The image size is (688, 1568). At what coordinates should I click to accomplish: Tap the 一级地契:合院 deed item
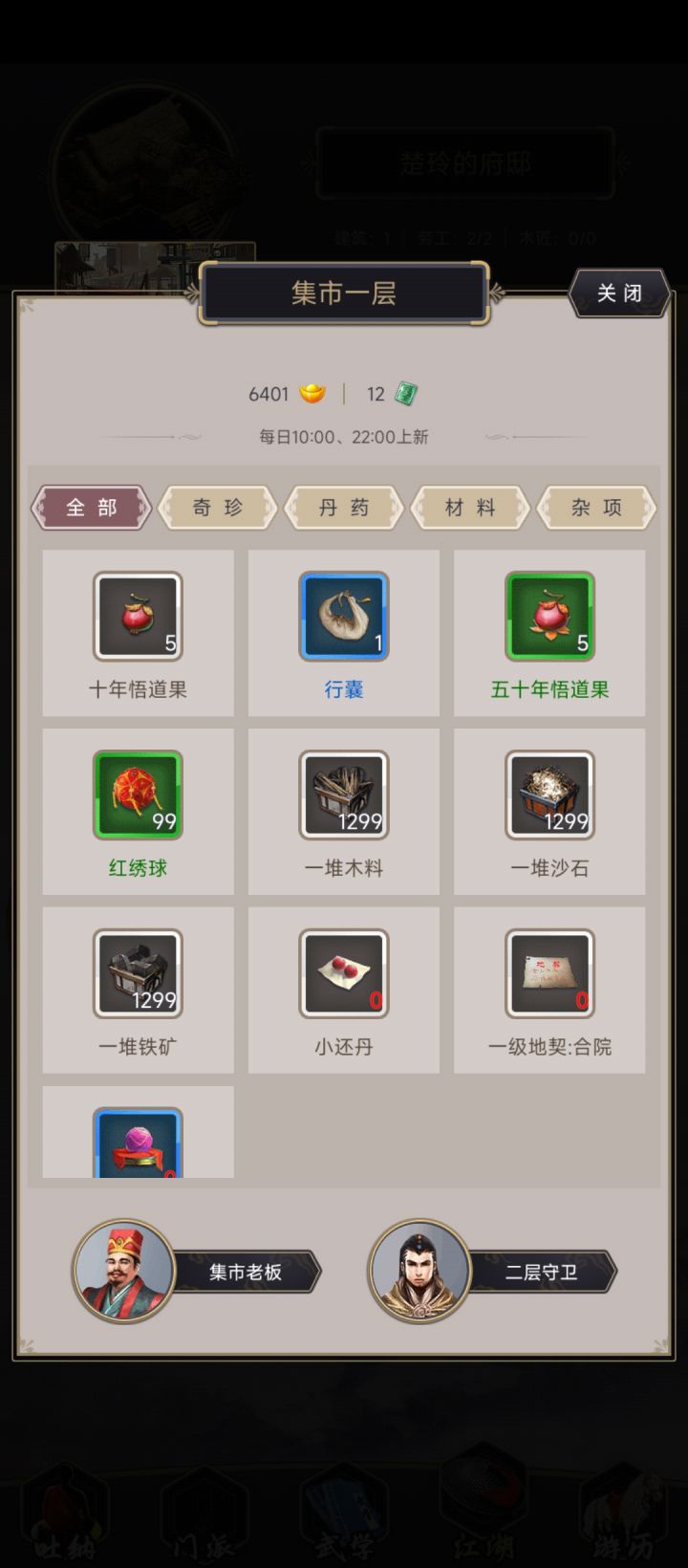click(549, 973)
